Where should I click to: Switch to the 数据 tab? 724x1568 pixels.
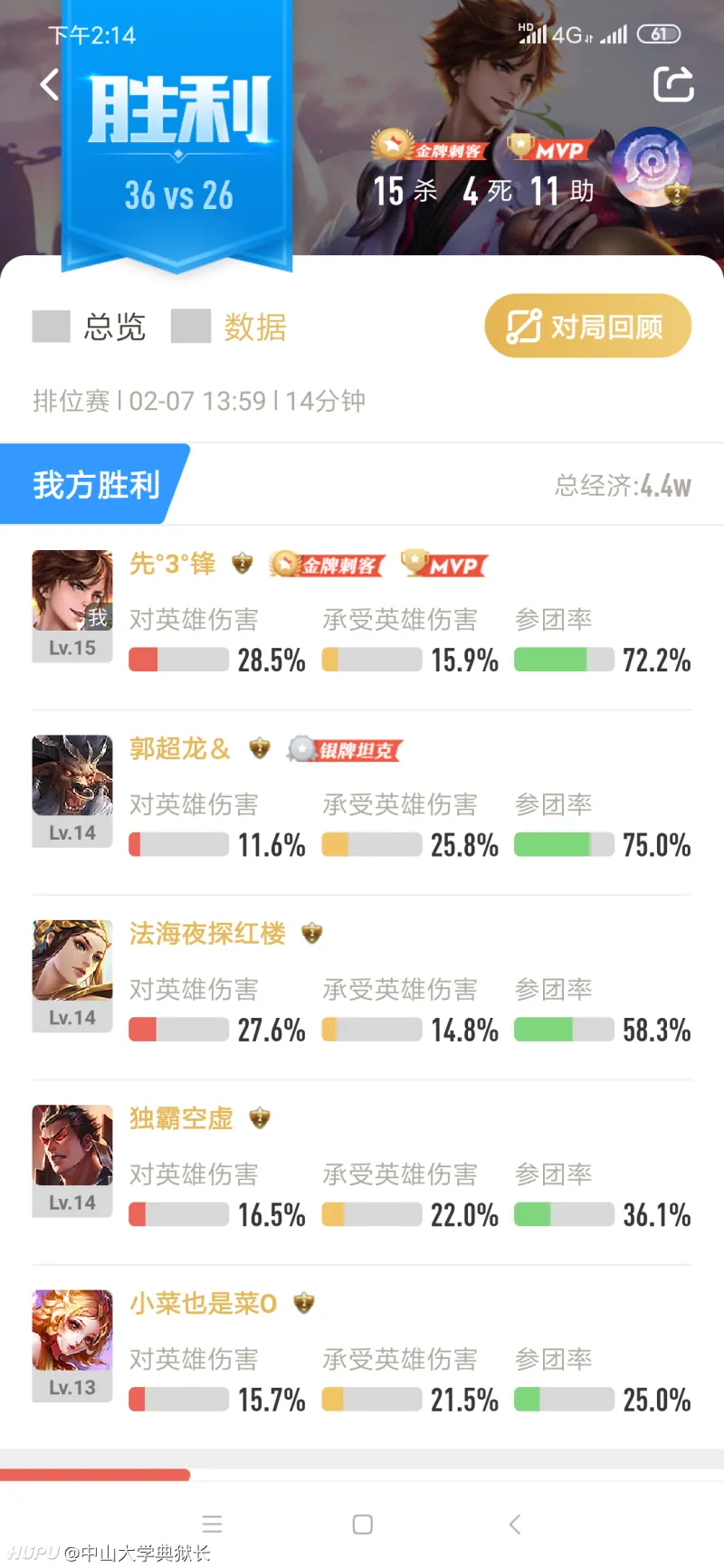click(254, 327)
